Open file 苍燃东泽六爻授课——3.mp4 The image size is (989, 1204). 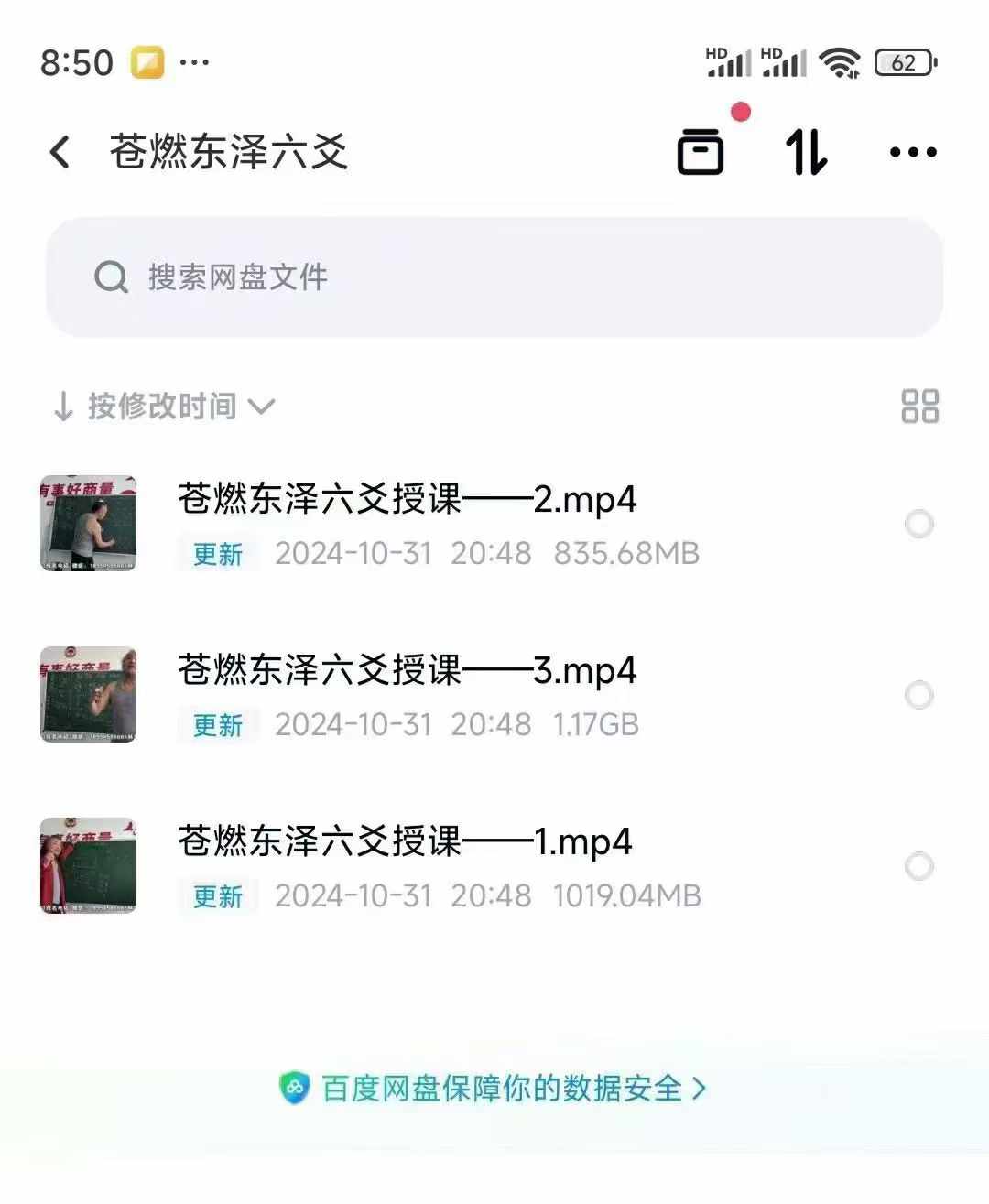coord(407,671)
